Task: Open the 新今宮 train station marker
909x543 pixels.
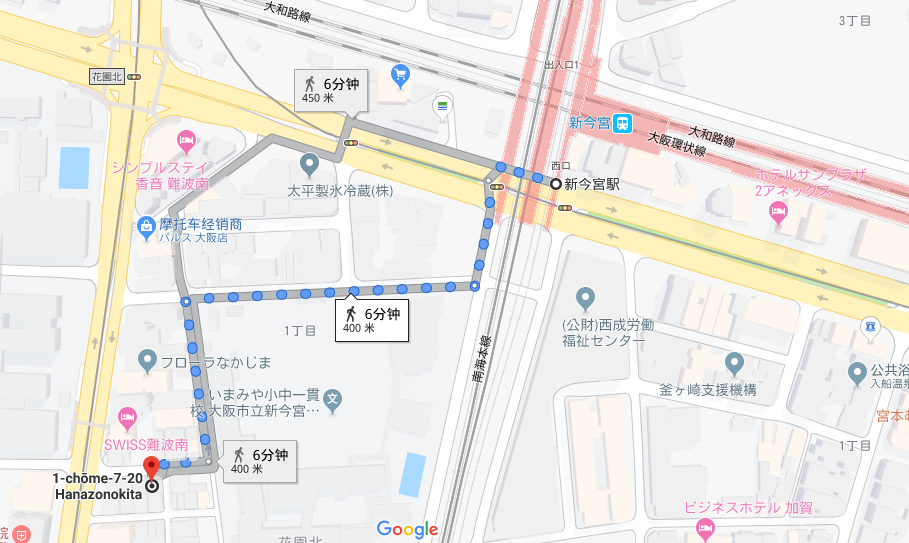Action: tap(623, 123)
